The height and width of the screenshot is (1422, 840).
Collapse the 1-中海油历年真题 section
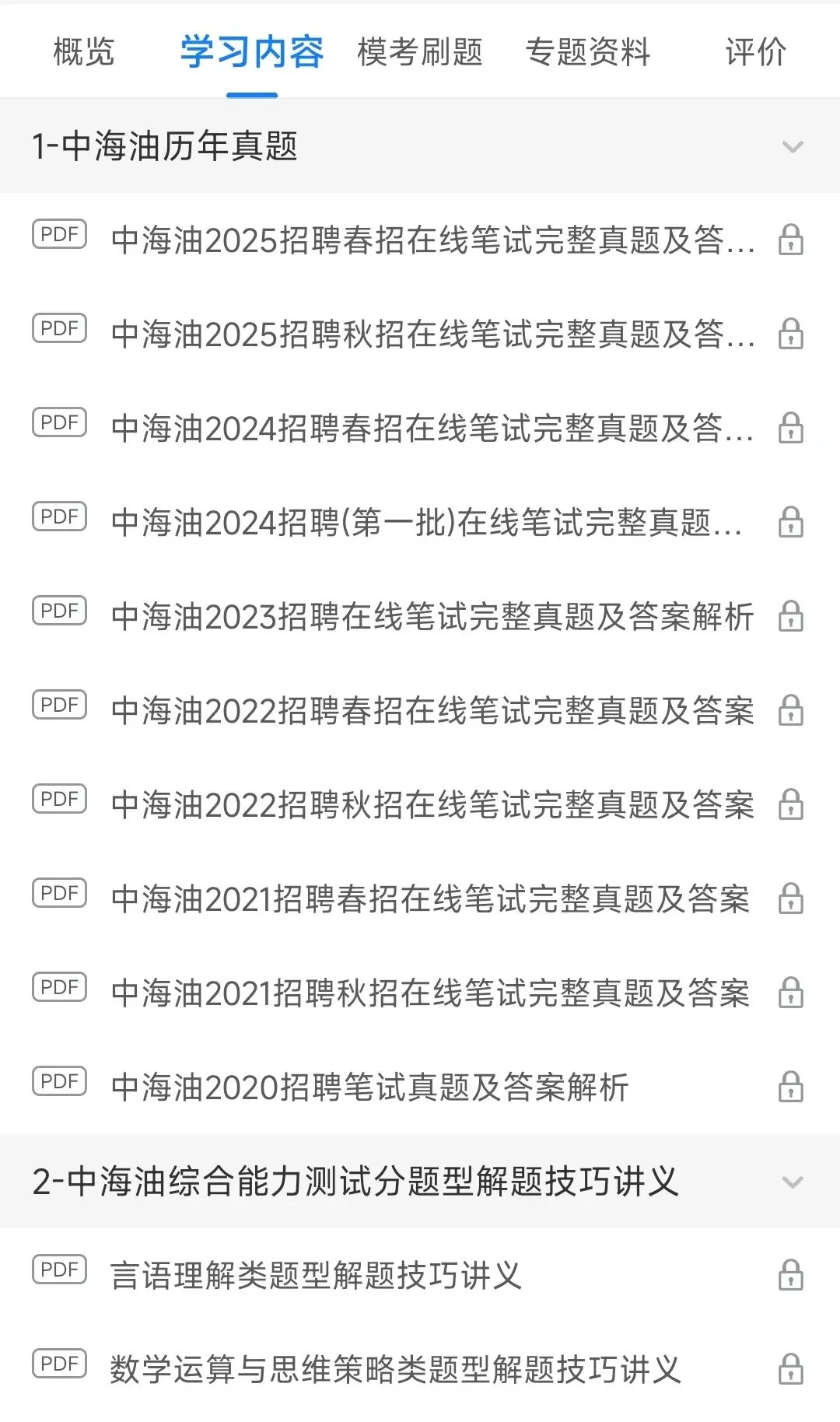tap(420, 146)
